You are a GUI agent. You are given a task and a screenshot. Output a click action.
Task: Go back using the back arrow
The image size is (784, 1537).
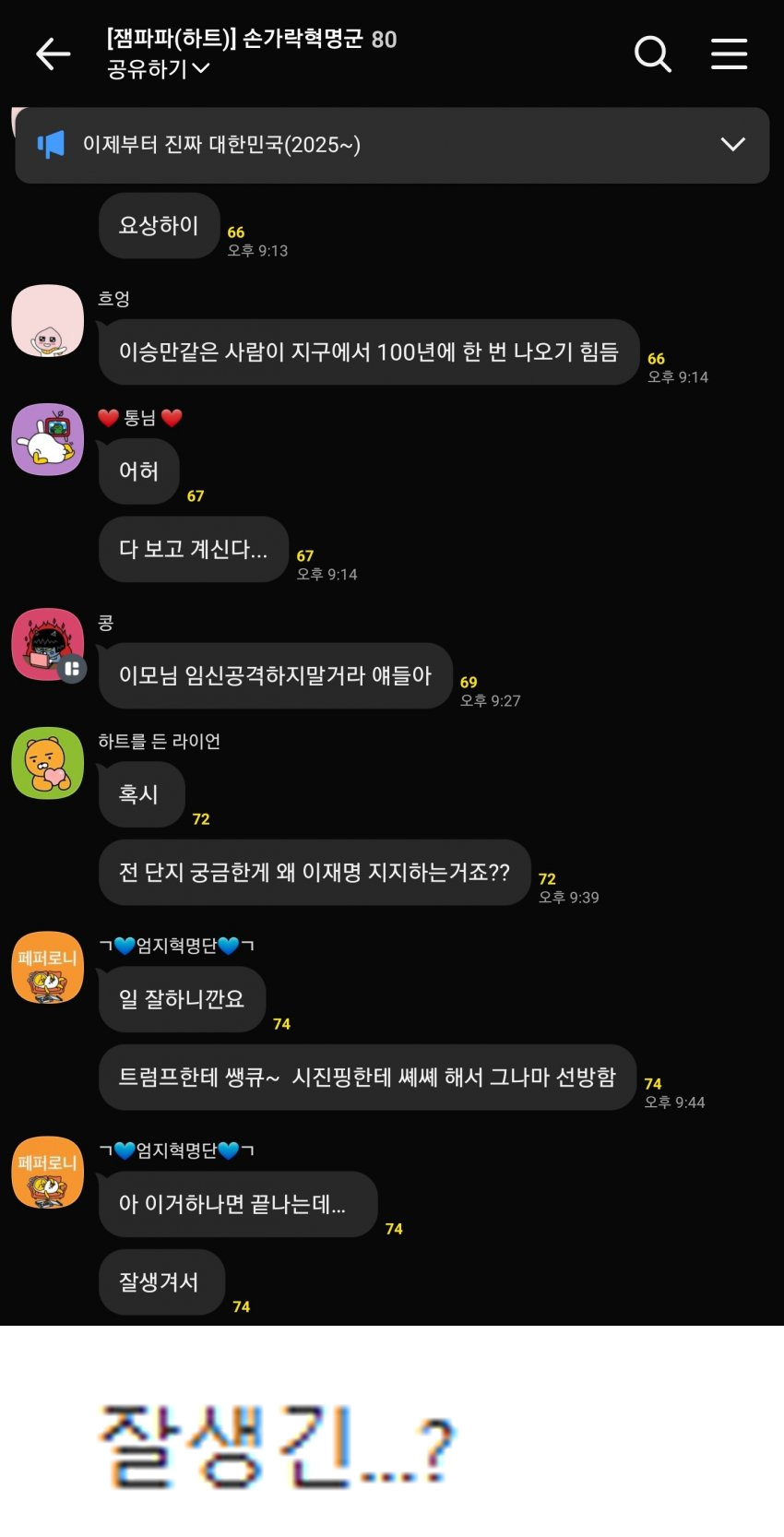(53, 54)
